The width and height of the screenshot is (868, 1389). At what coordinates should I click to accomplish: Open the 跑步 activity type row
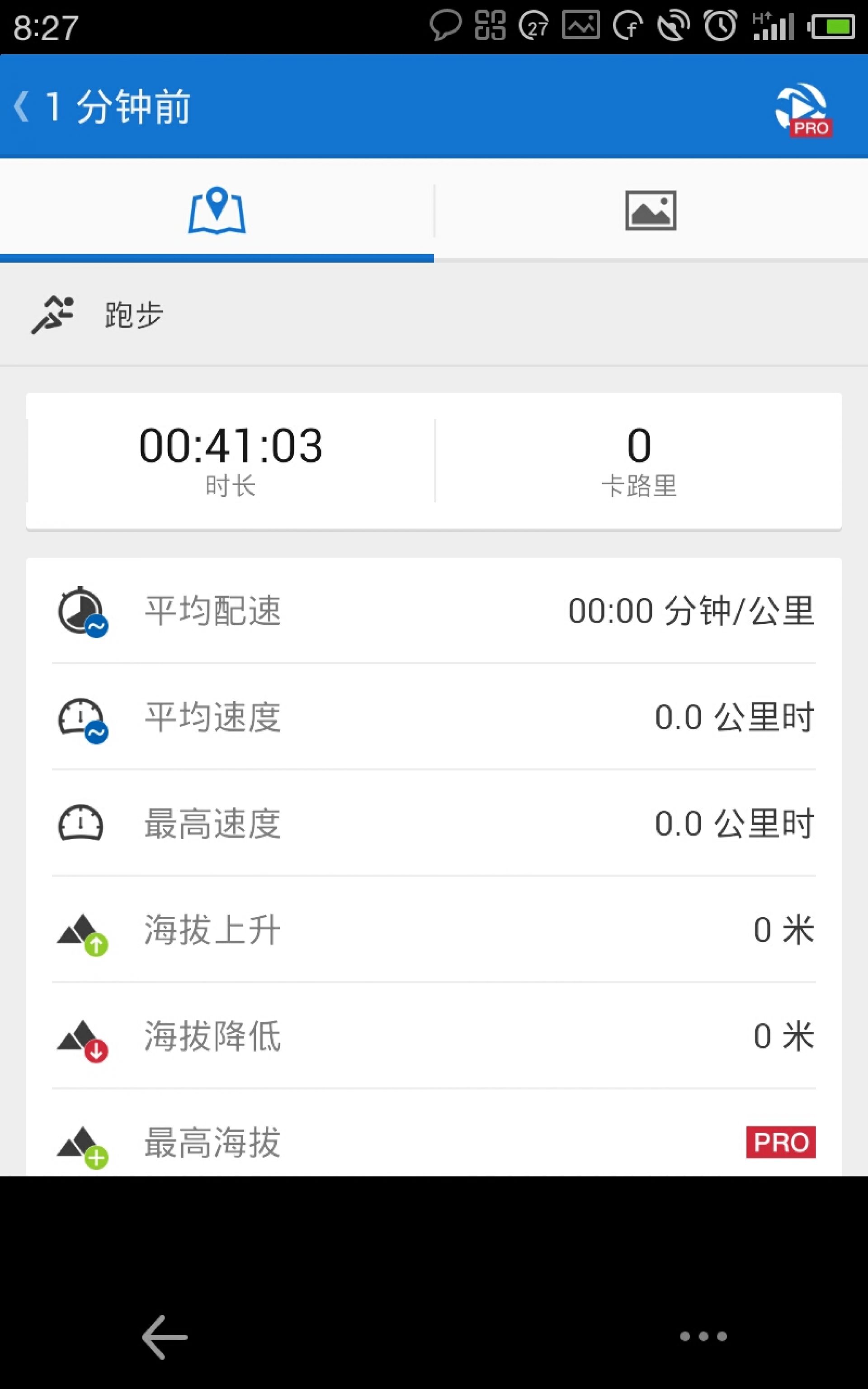(x=434, y=315)
